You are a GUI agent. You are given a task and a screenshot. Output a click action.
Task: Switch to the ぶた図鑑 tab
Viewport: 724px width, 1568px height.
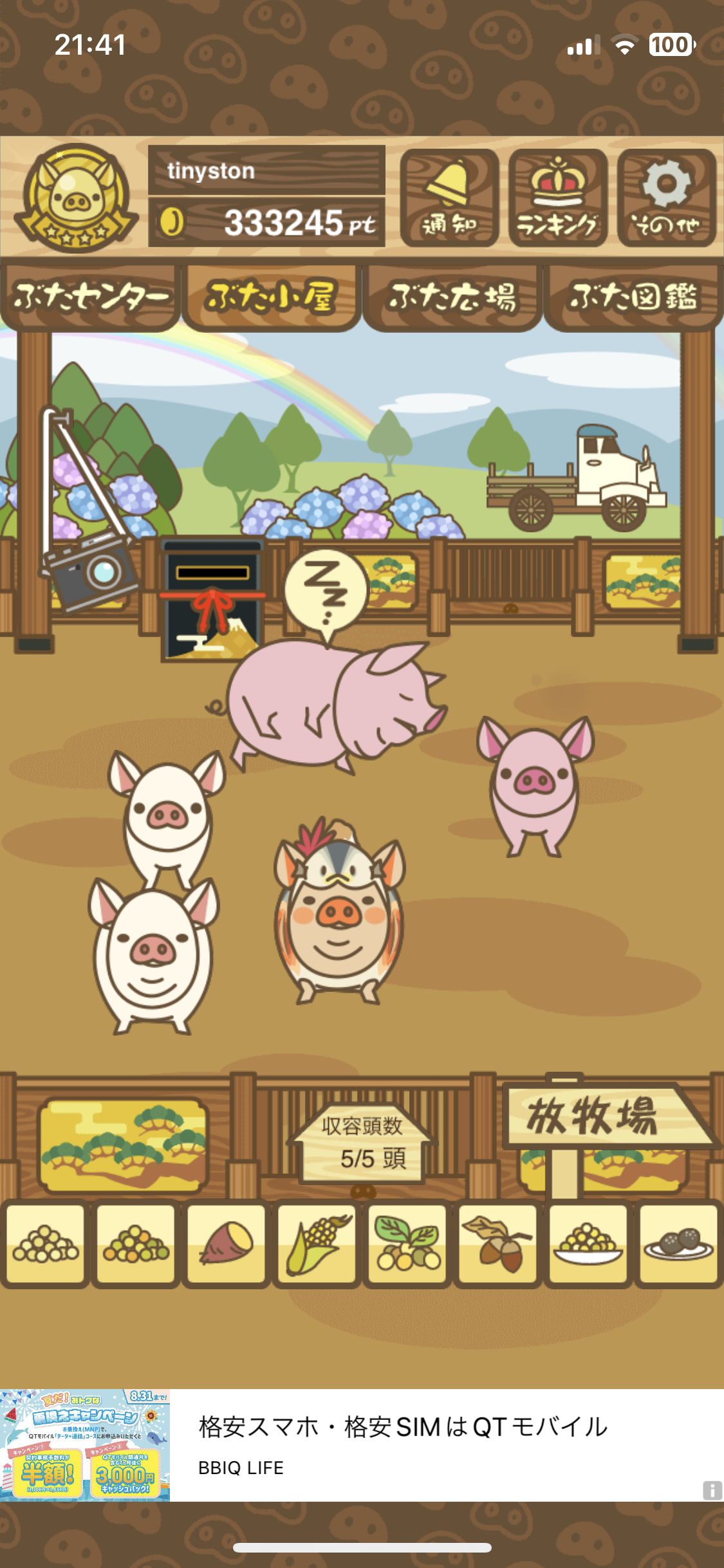pos(633,297)
